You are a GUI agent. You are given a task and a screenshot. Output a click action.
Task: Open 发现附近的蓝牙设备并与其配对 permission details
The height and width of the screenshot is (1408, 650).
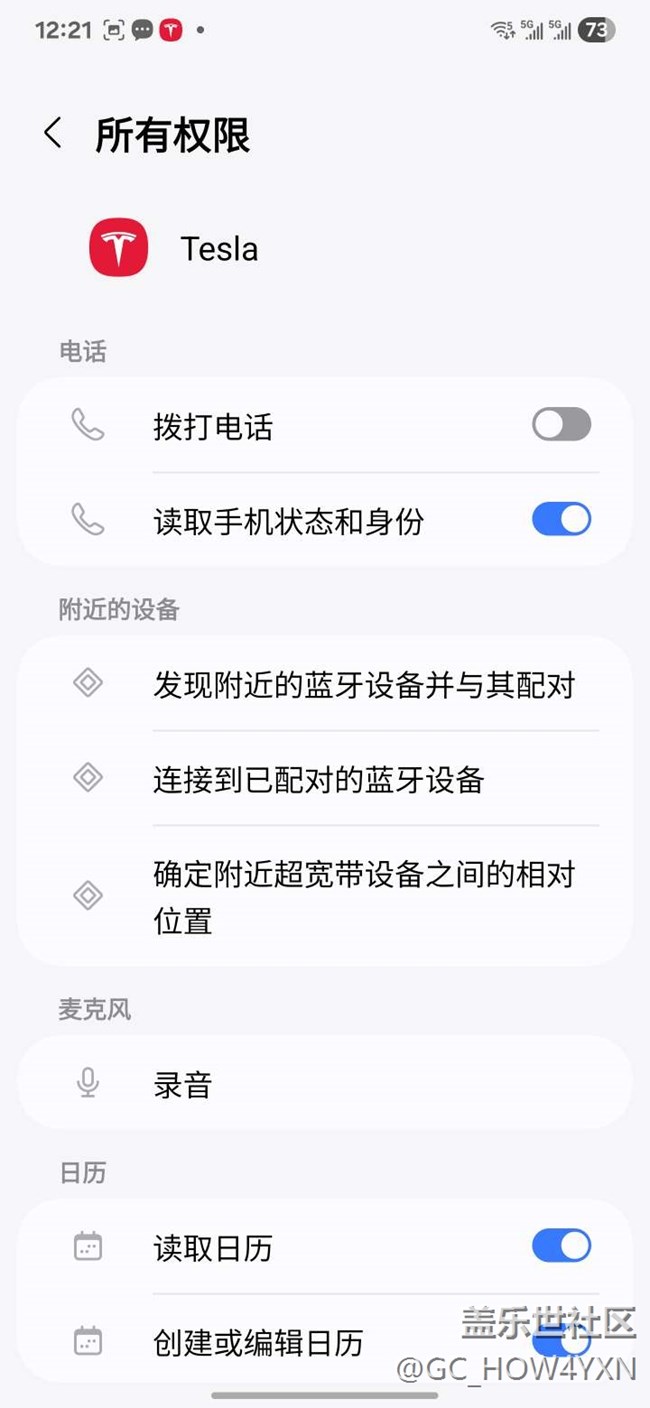coord(364,685)
